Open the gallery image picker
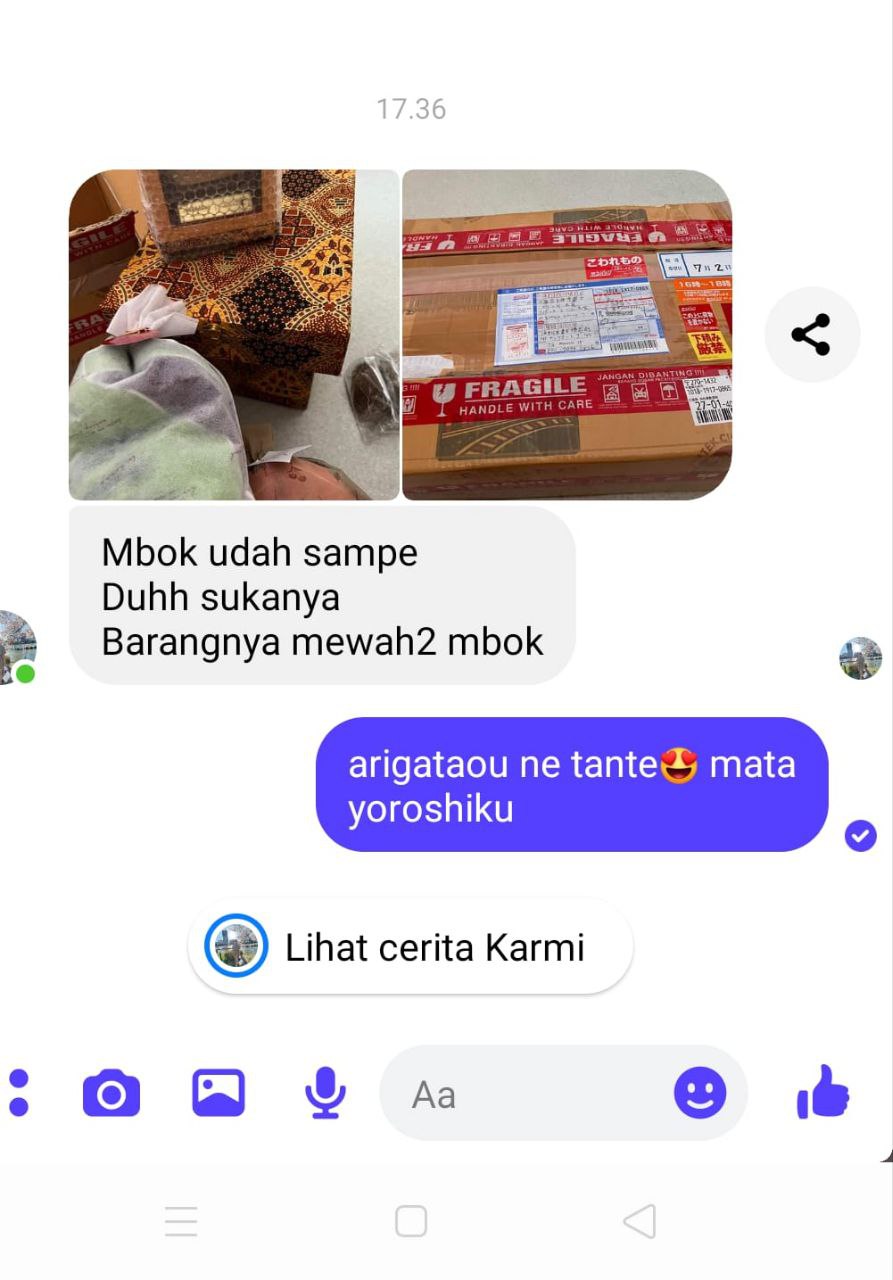 218,1093
